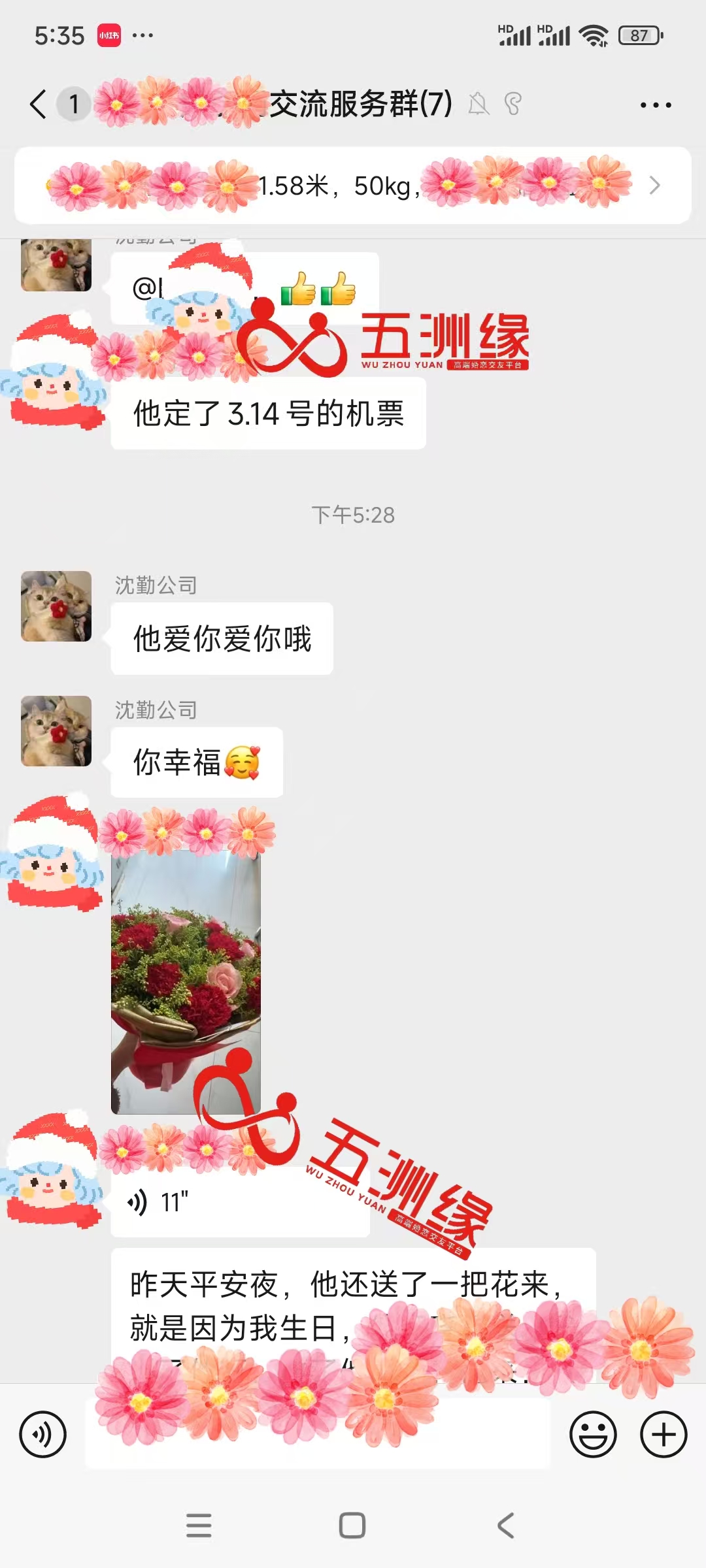
Task: Go back to the chat list
Action: coord(38,105)
